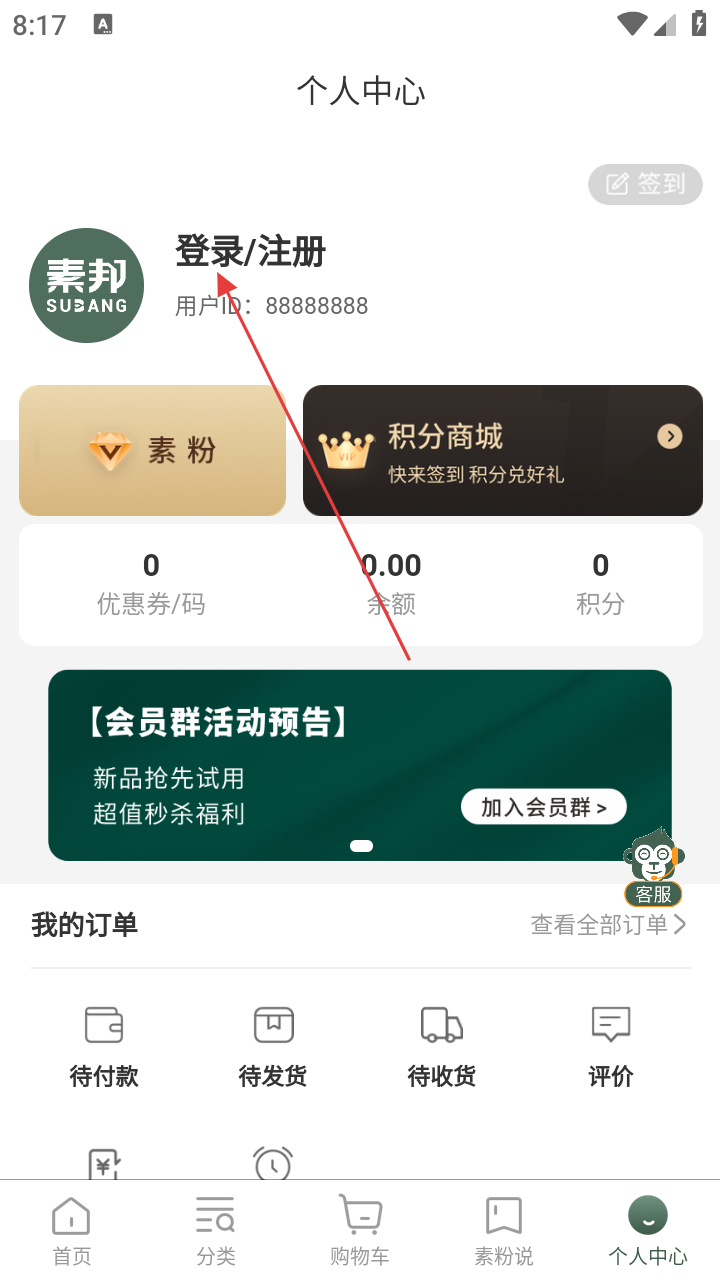
Task: Tap the 签到 check-in button
Action: tap(645, 184)
